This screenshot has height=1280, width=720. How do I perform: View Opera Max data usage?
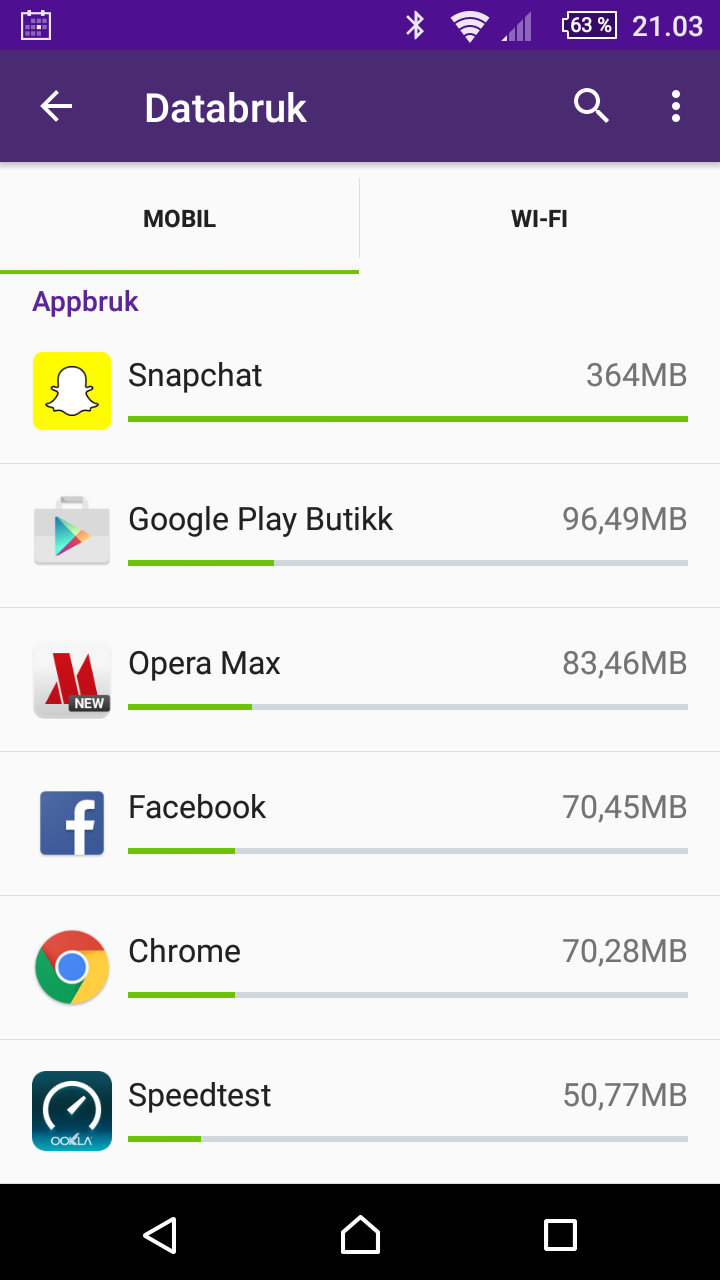coord(360,680)
